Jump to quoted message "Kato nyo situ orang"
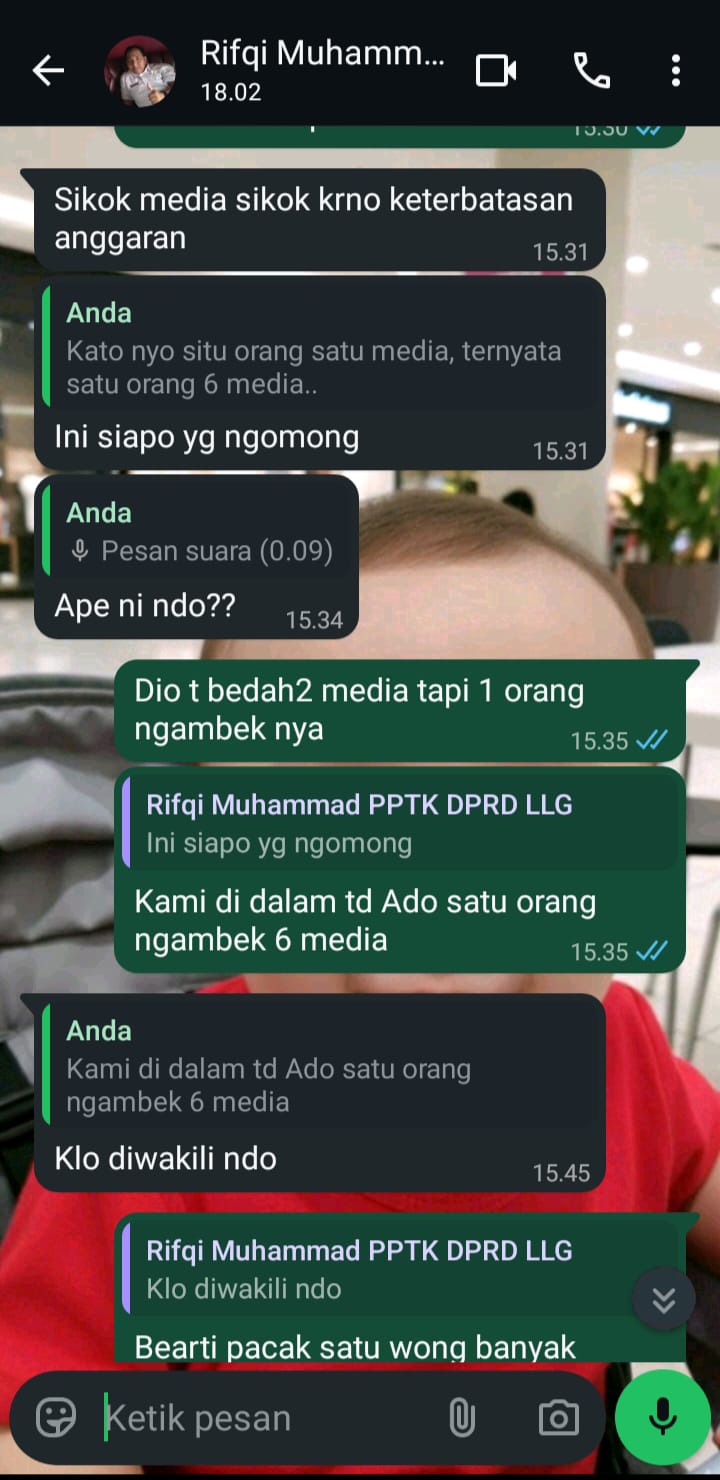The image size is (720, 1480). pyautogui.click(x=320, y=350)
